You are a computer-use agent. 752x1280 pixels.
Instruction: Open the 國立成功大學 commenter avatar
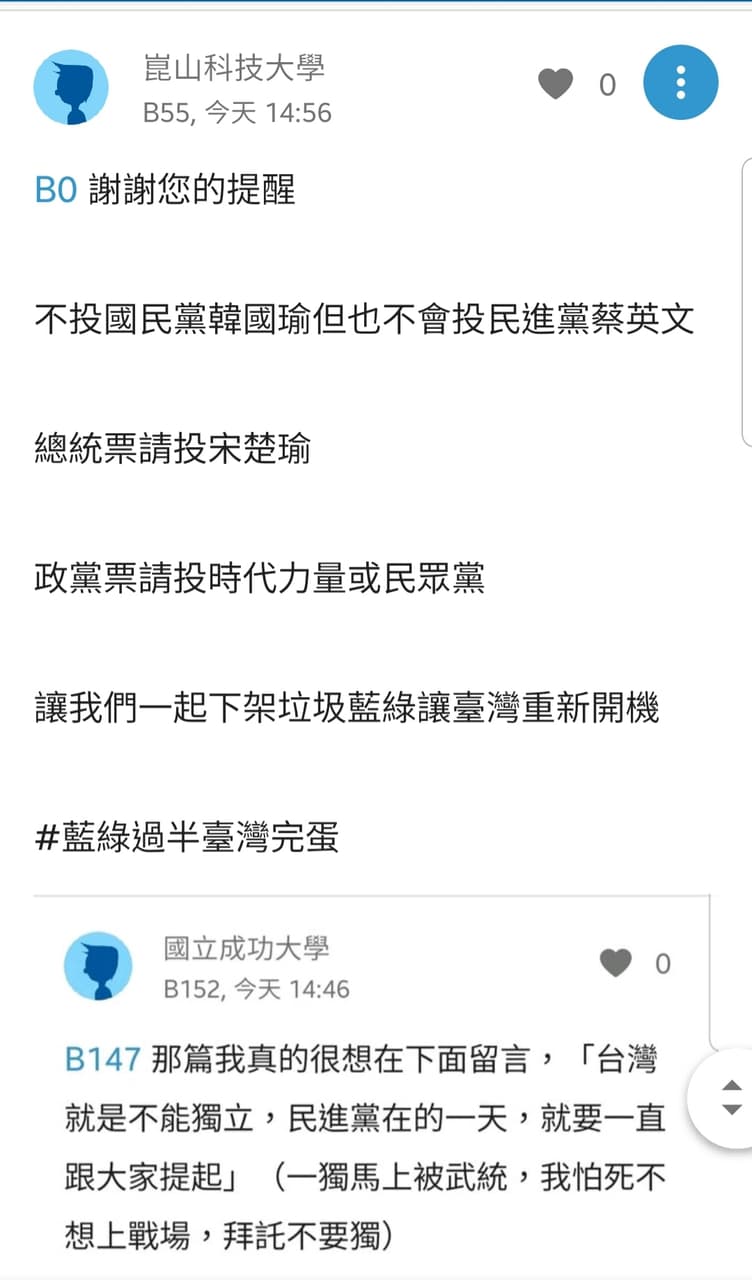click(x=98, y=966)
